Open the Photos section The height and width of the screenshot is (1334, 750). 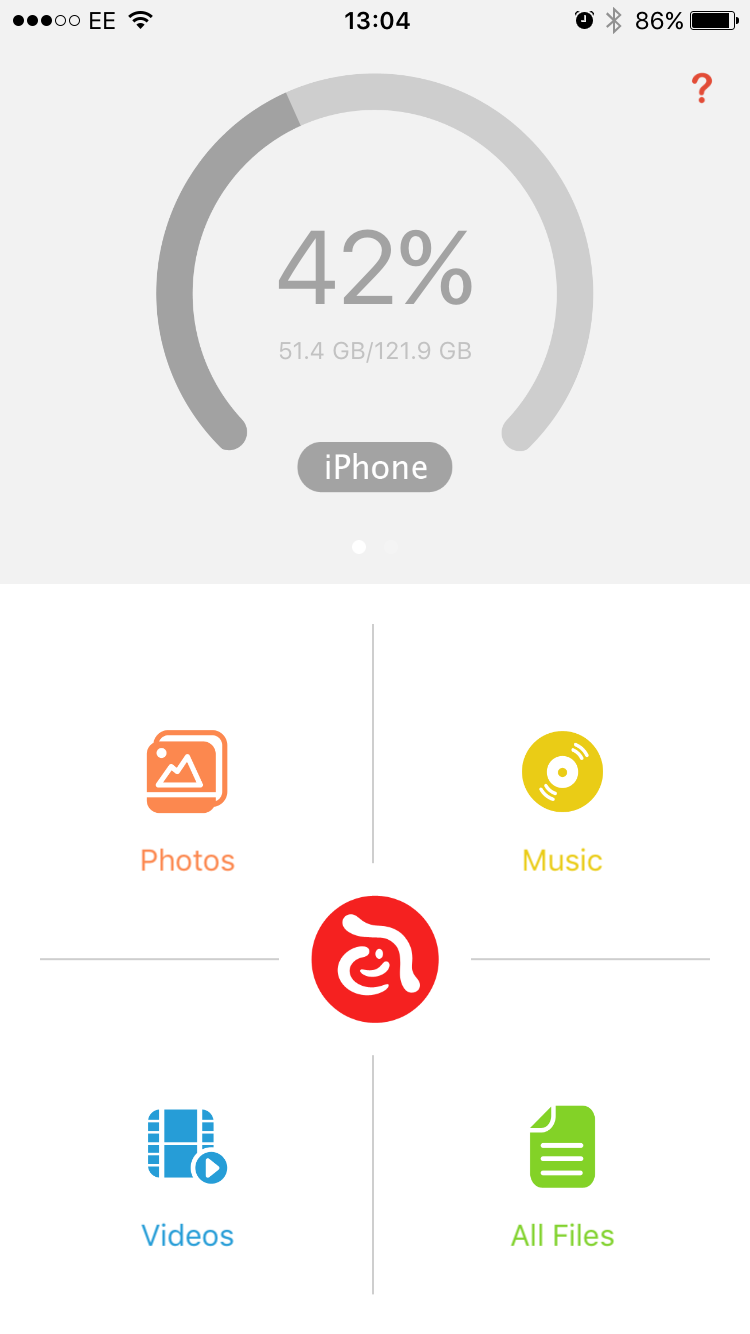187,800
